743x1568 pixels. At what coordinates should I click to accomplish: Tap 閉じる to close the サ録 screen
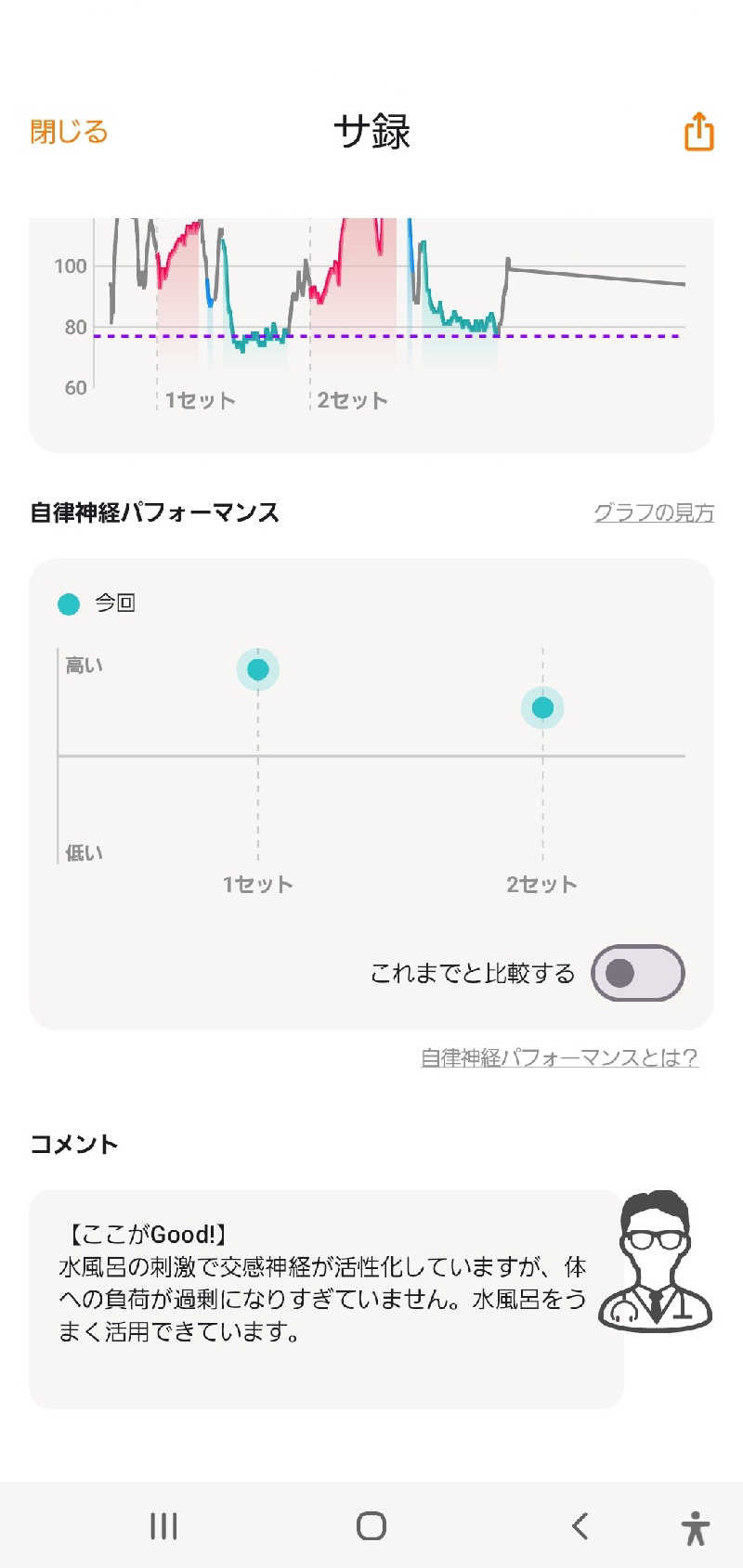coord(69,132)
